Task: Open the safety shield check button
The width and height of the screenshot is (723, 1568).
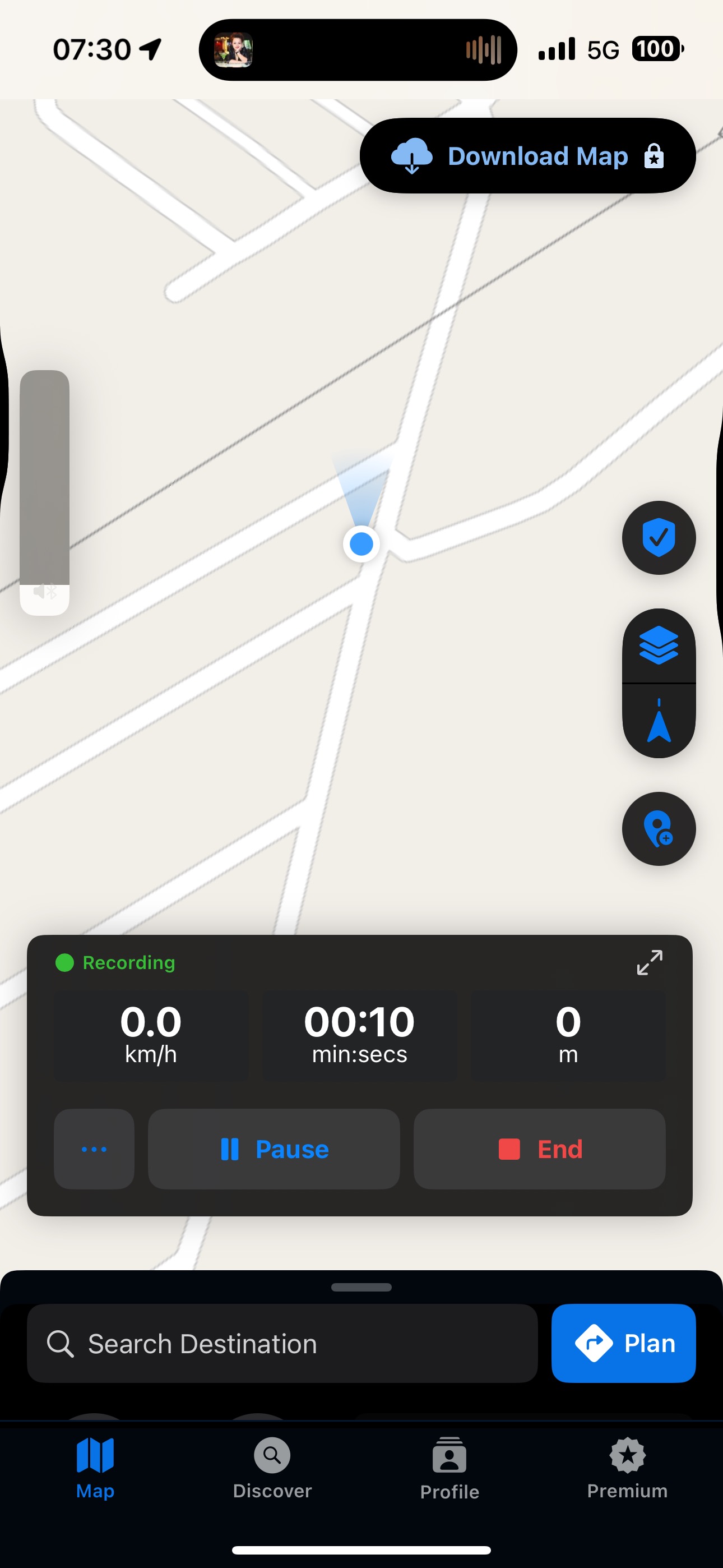Action: (x=659, y=537)
